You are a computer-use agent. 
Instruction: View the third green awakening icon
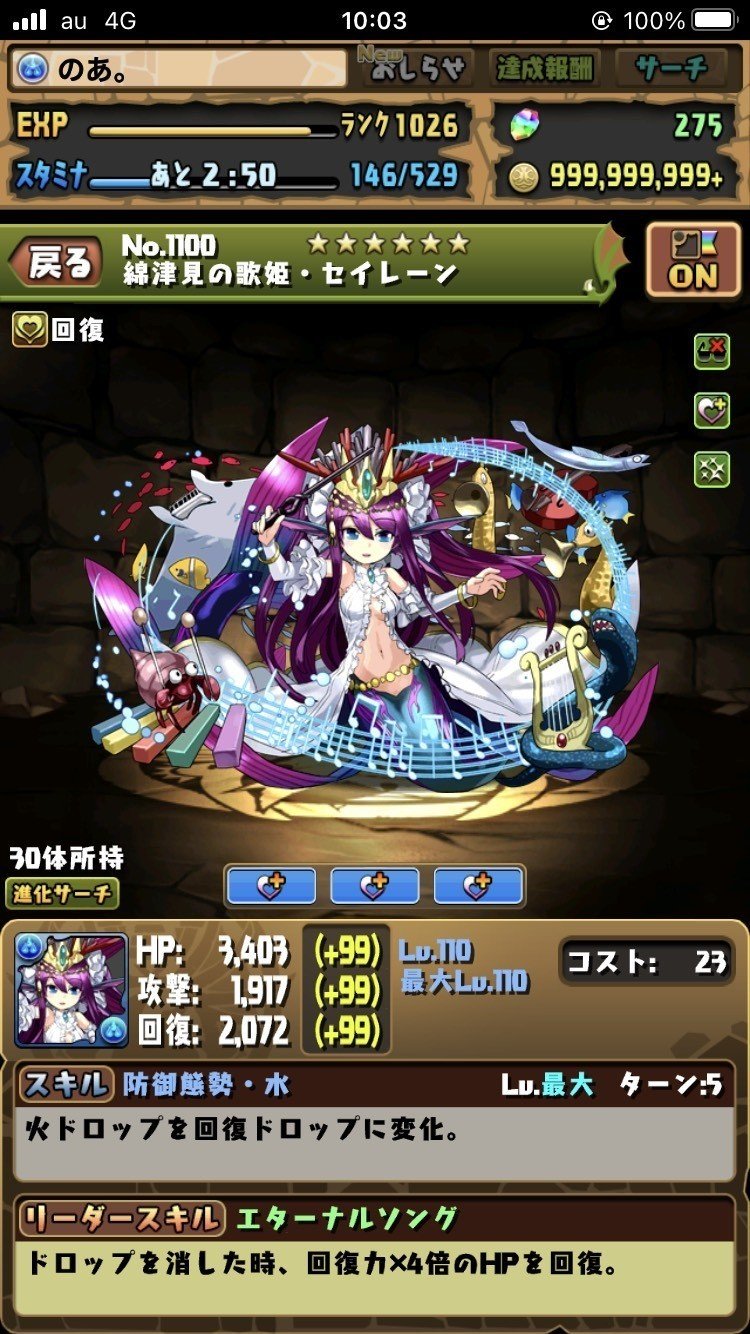712,469
